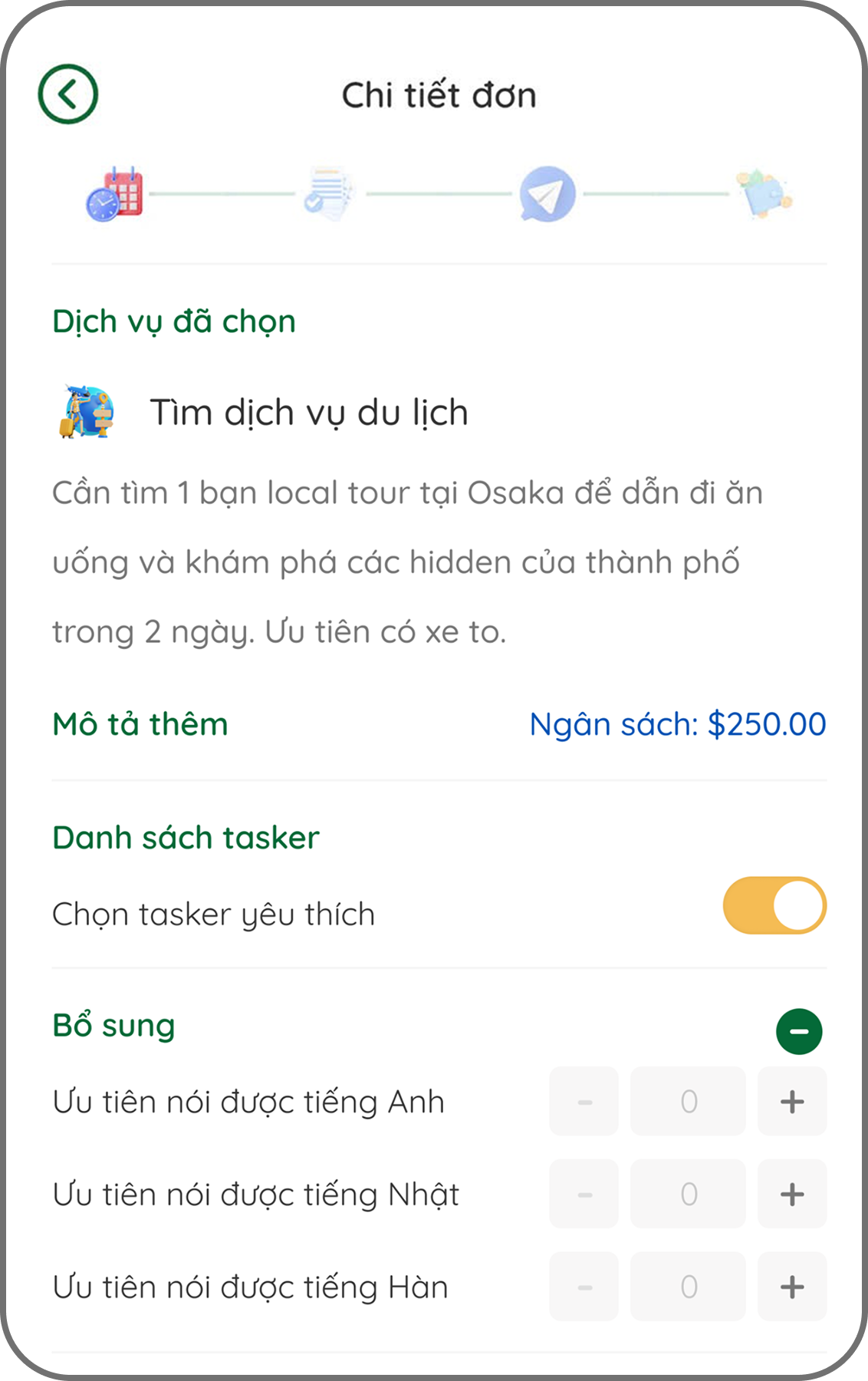
Task: Open Mô tả thêm description
Action: (140, 724)
